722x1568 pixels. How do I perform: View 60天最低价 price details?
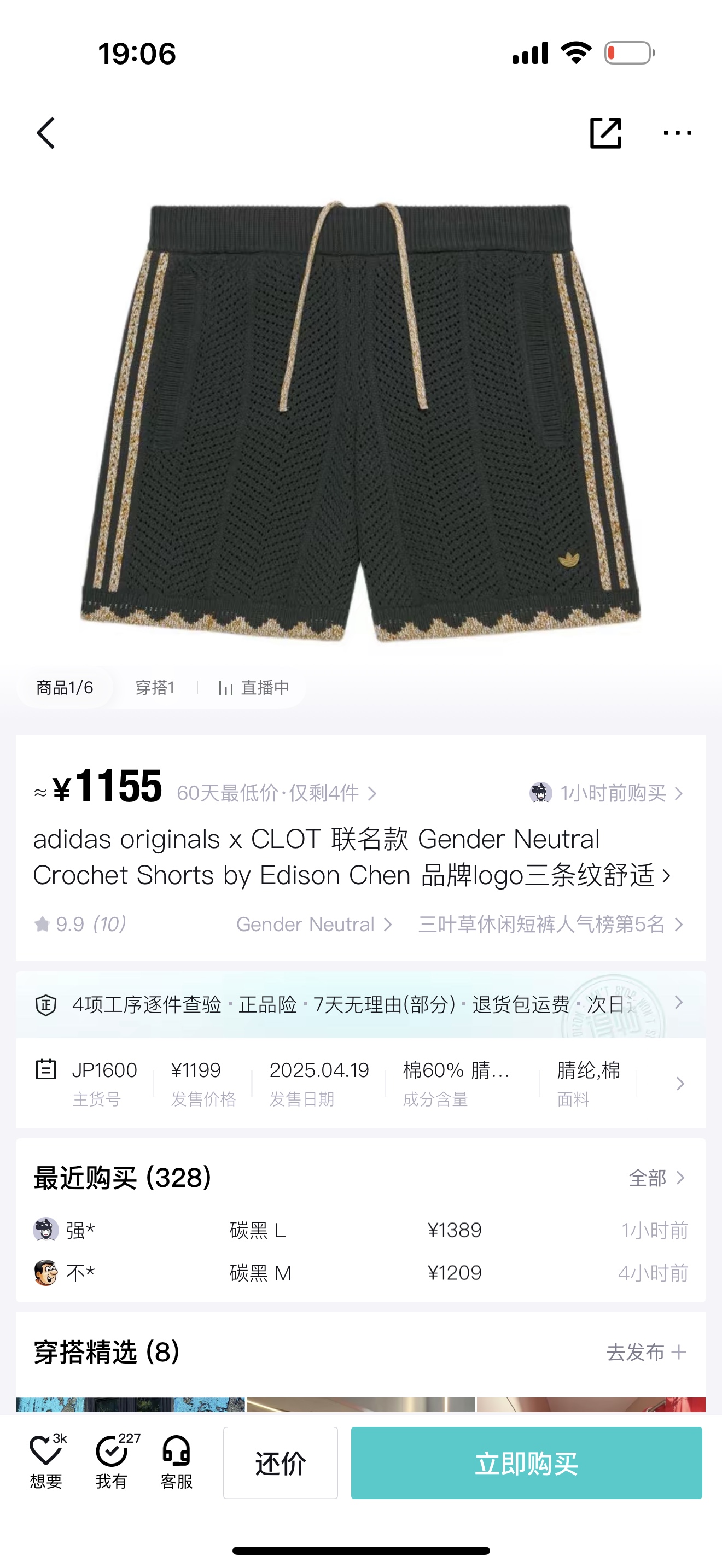pos(276,793)
